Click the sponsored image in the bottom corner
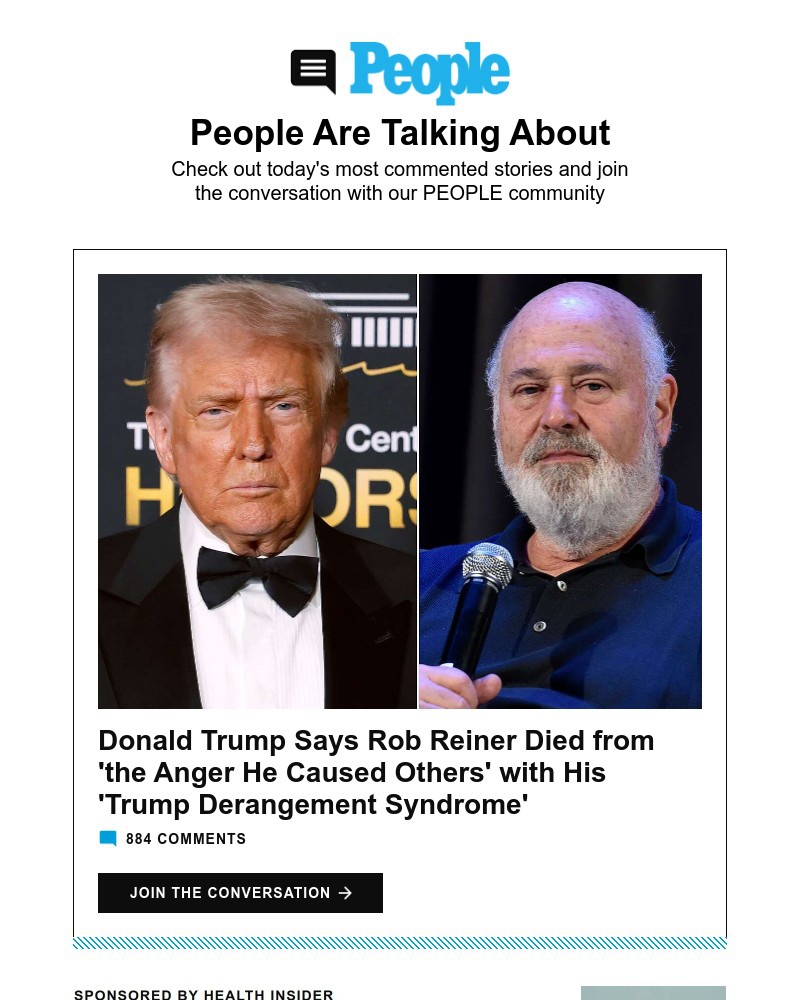The height and width of the screenshot is (1000, 800). (653, 993)
